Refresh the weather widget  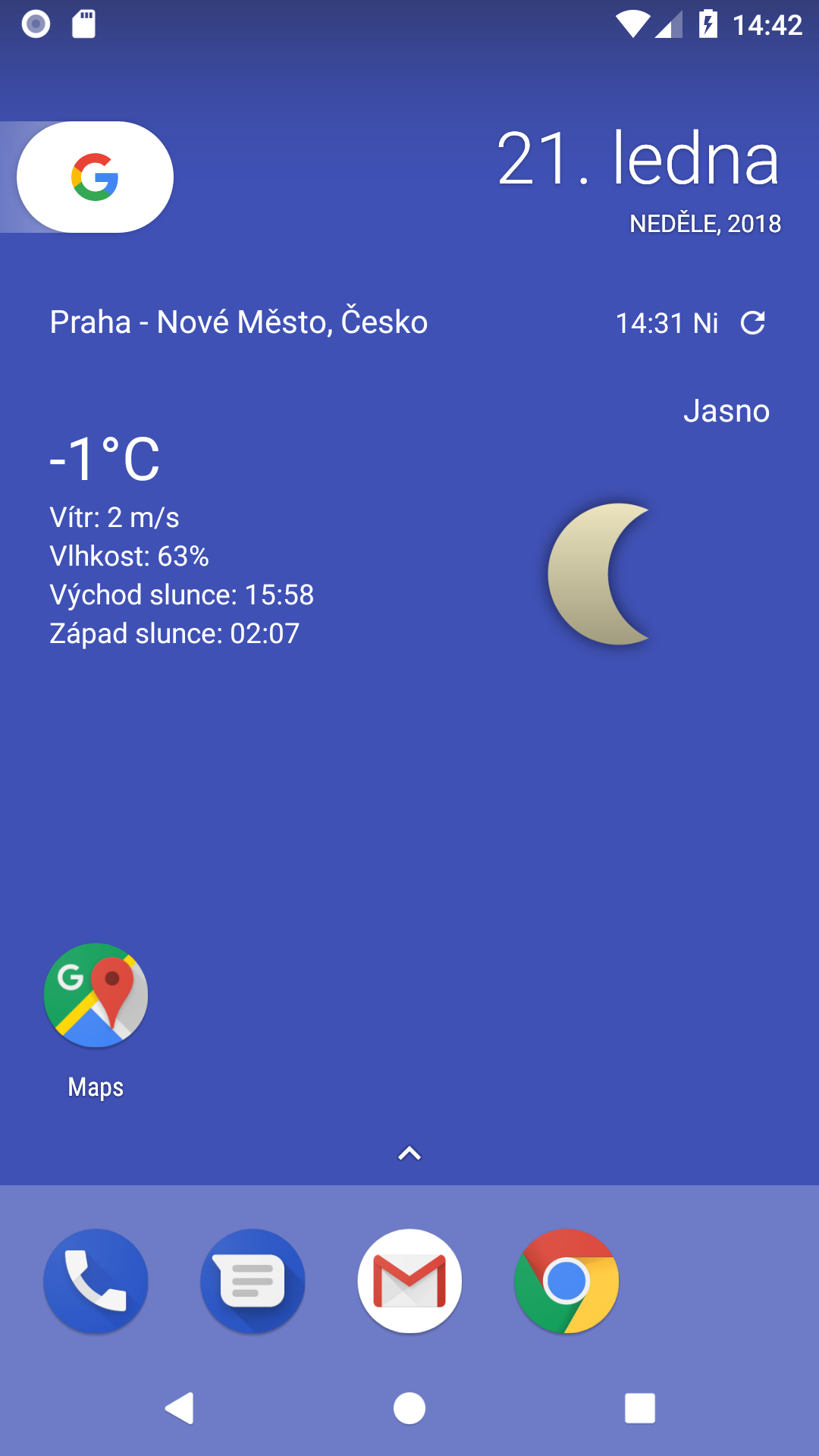(x=752, y=323)
